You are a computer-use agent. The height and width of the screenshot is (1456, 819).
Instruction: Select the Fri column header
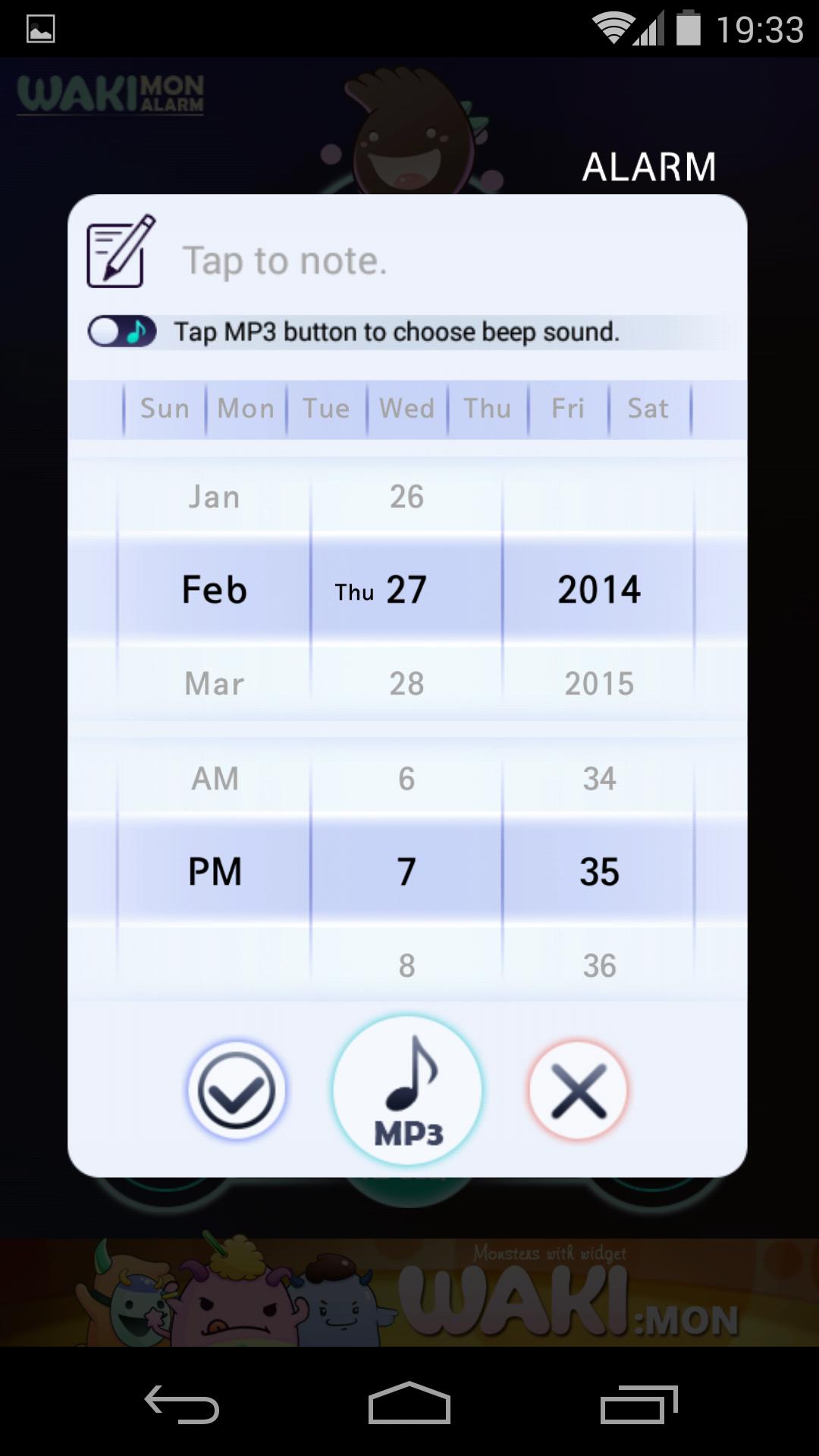[x=568, y=408]
